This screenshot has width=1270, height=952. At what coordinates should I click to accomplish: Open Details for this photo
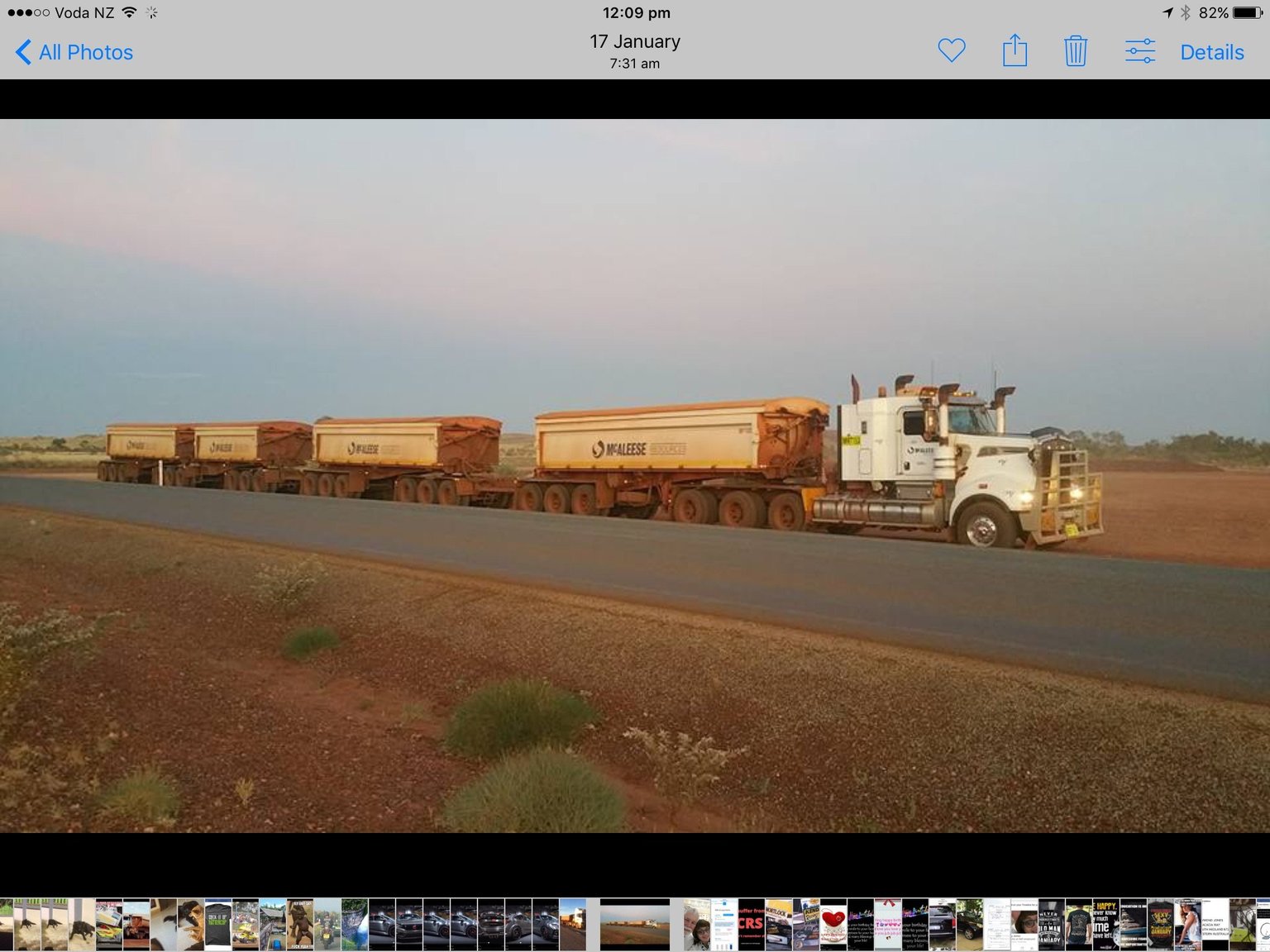click(1211, 52)
